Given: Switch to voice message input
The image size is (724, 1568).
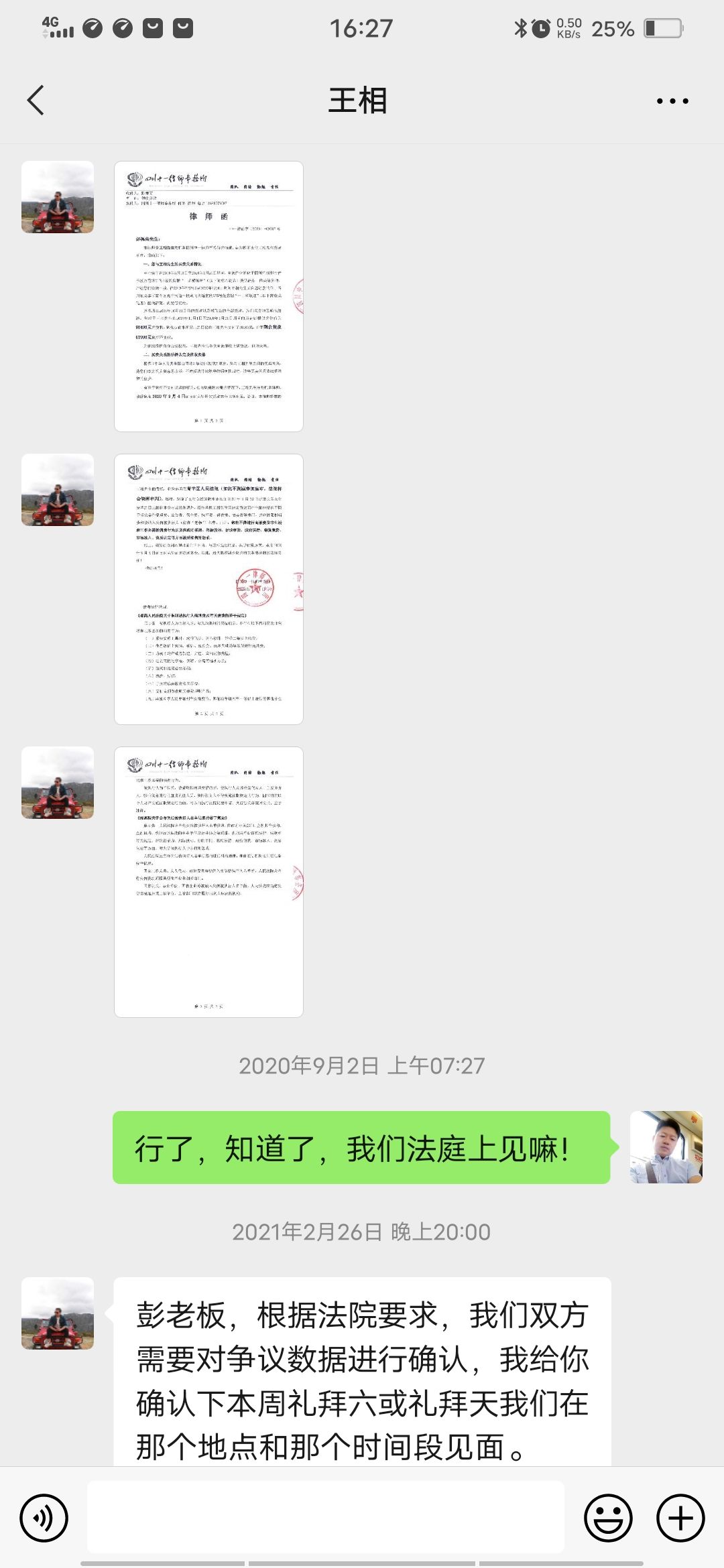Looking at the screenshot, I should coord(44,1518).
